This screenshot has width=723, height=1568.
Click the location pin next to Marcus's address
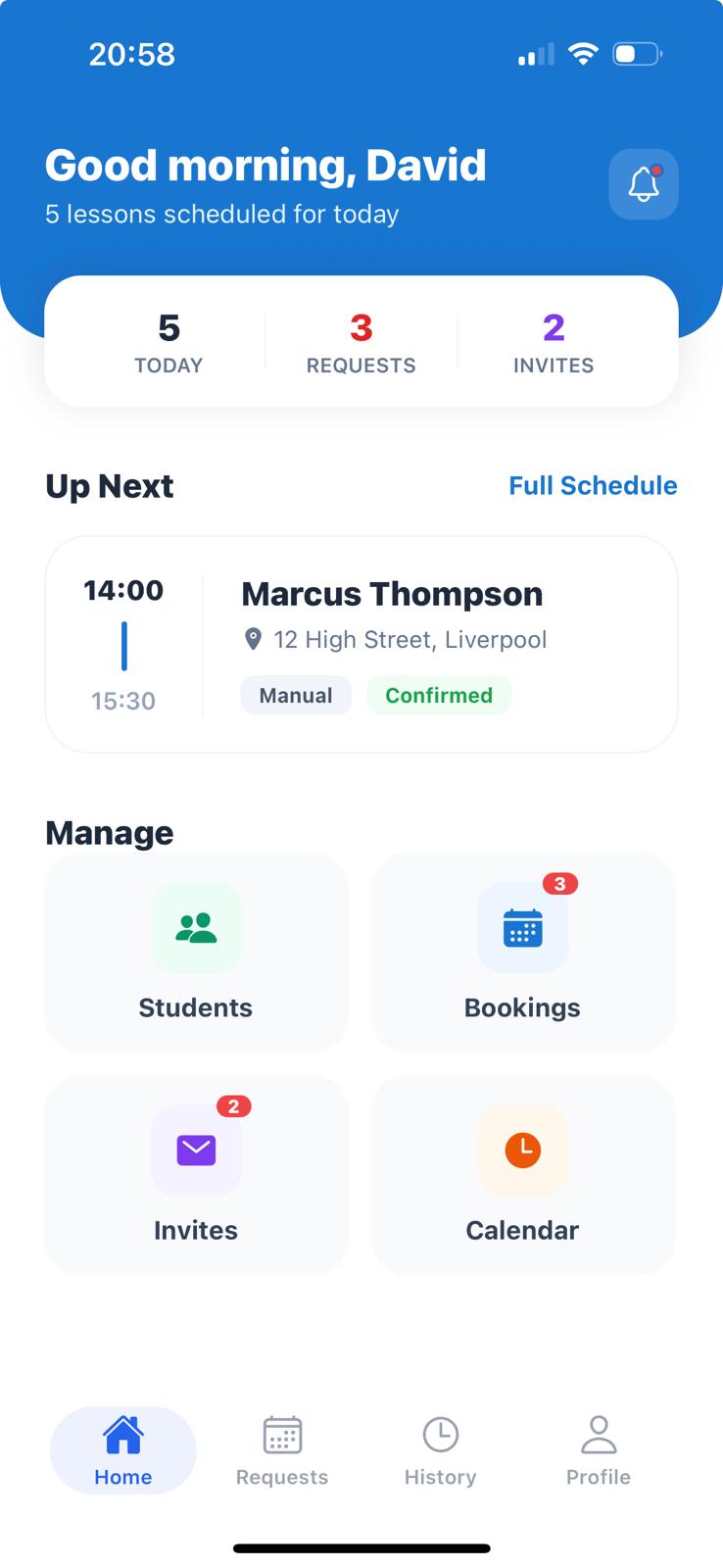[251, 639]
